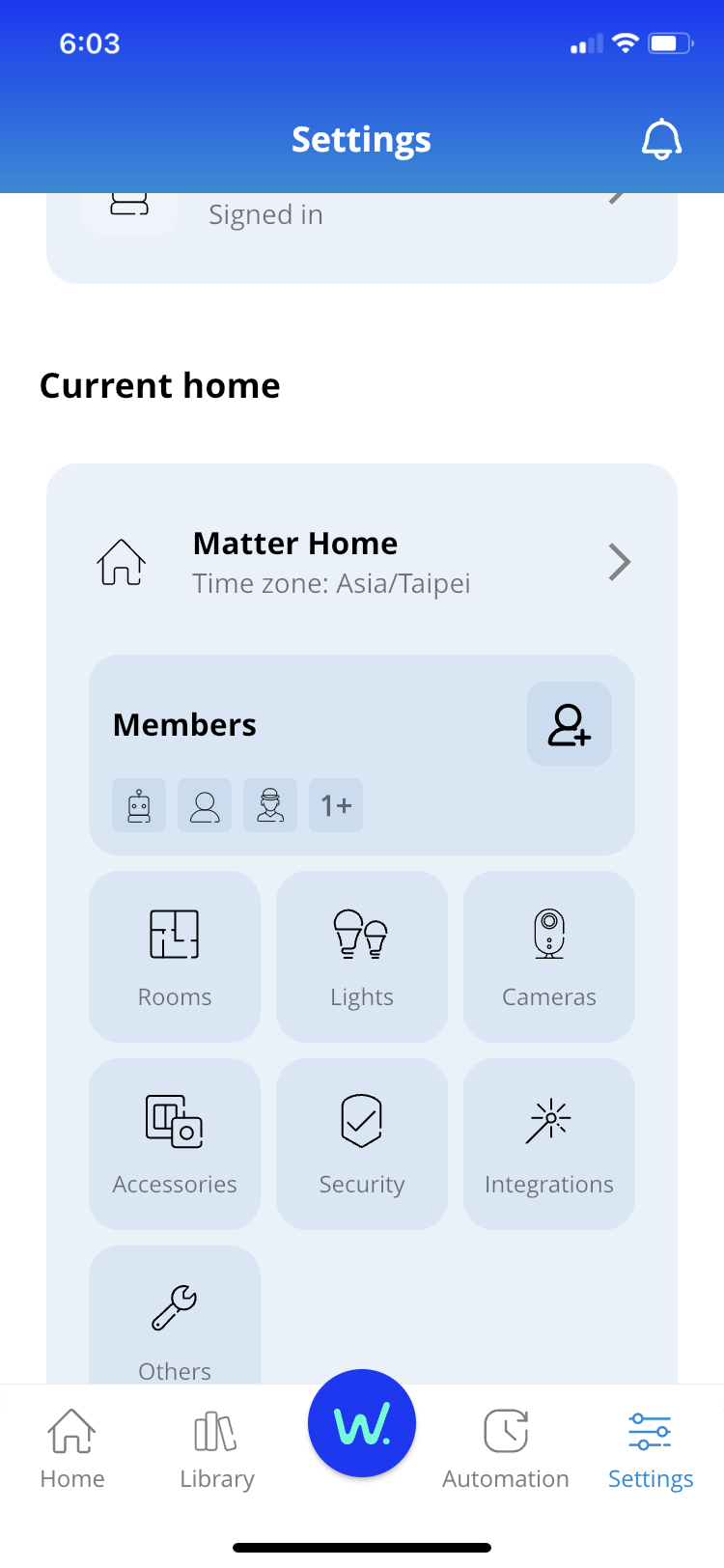Switch to the Library tab
724x1568 pixels.
[217, 1449]
